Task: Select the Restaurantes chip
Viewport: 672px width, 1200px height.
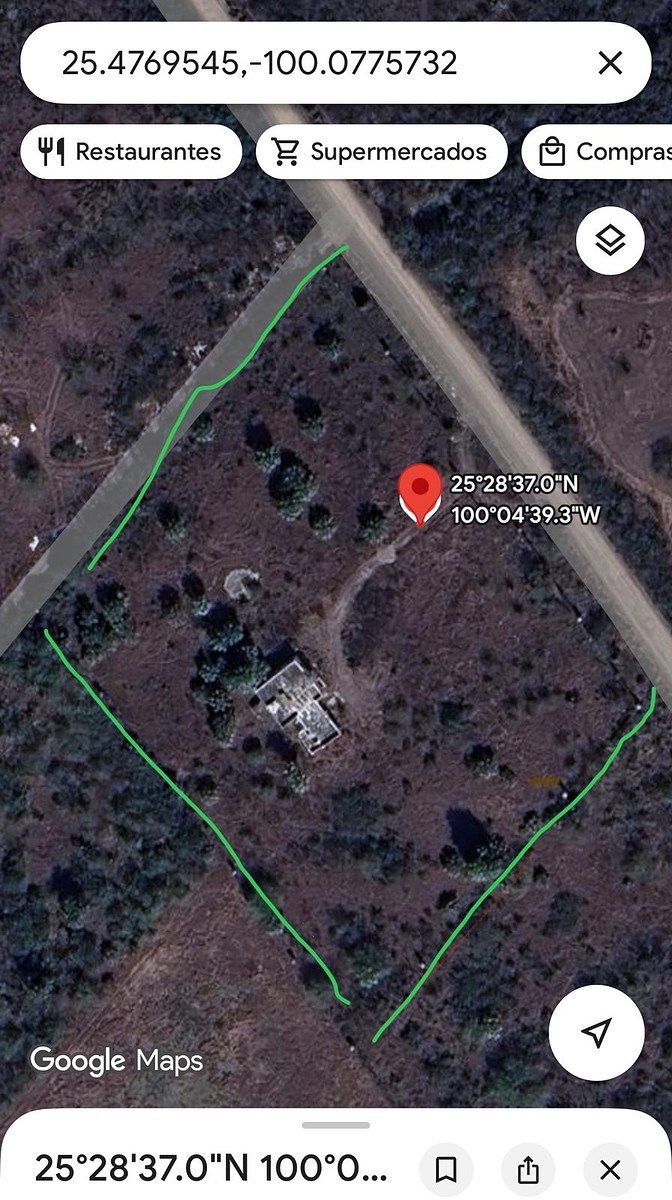Action: [x=132, y=152]
